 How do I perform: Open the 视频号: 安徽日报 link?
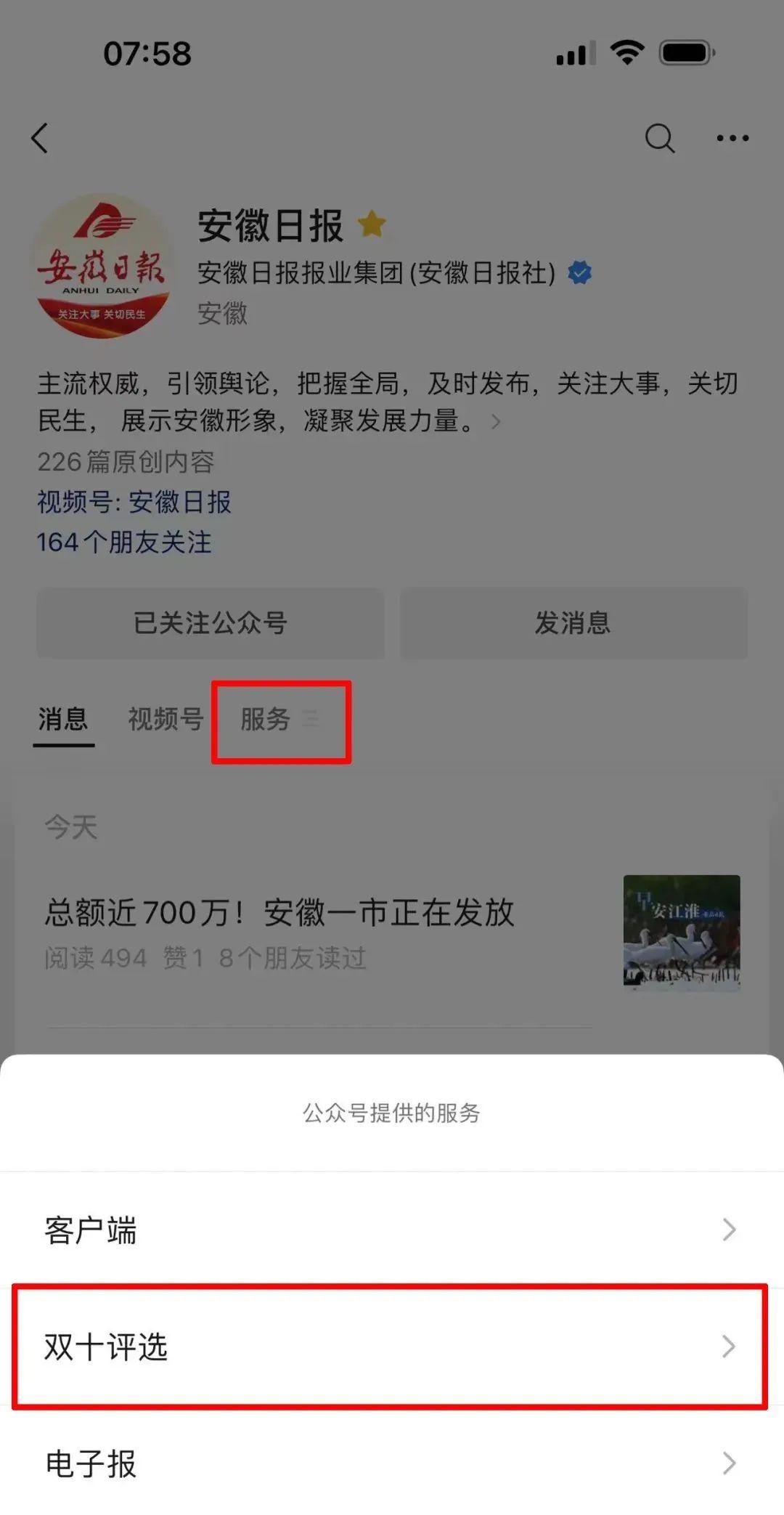tap(134, 502)
